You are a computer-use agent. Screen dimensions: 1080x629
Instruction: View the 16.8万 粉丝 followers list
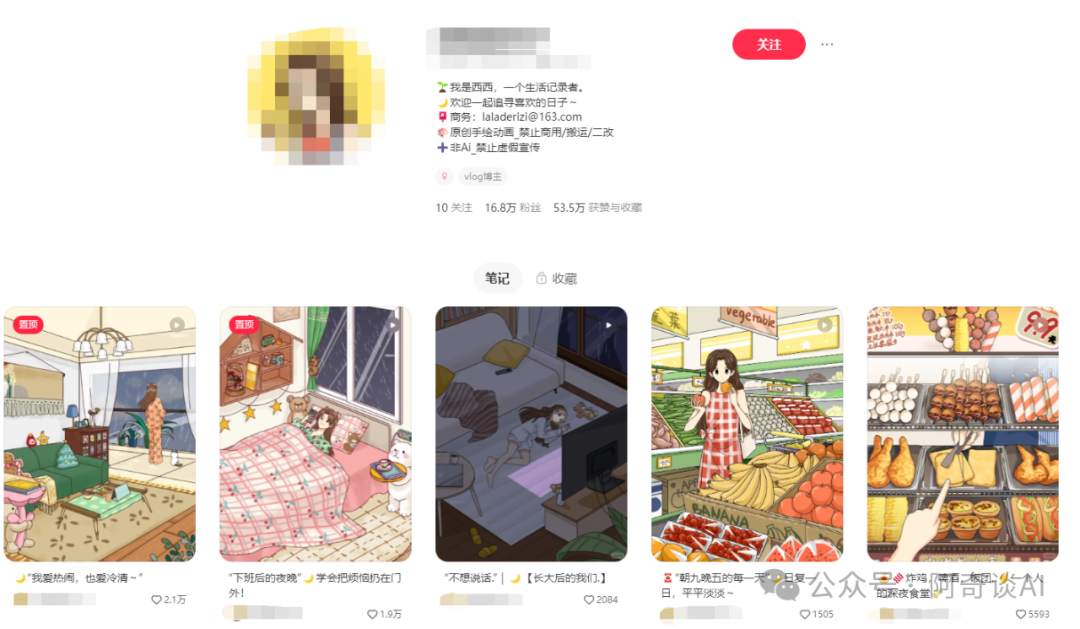512,208
